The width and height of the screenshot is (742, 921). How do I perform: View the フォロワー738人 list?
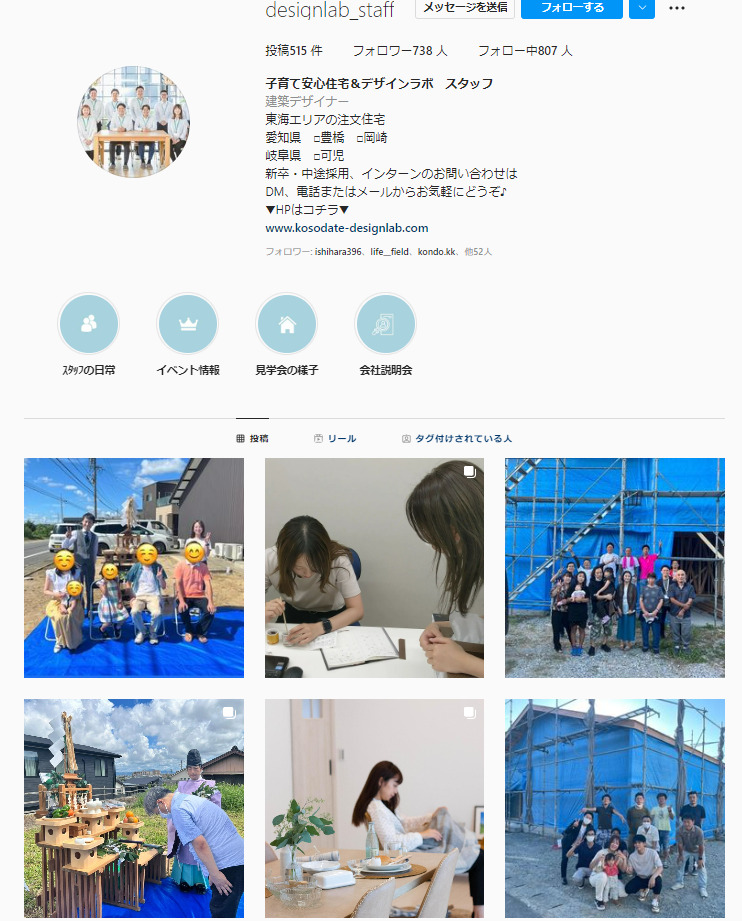tap(399, 50)
